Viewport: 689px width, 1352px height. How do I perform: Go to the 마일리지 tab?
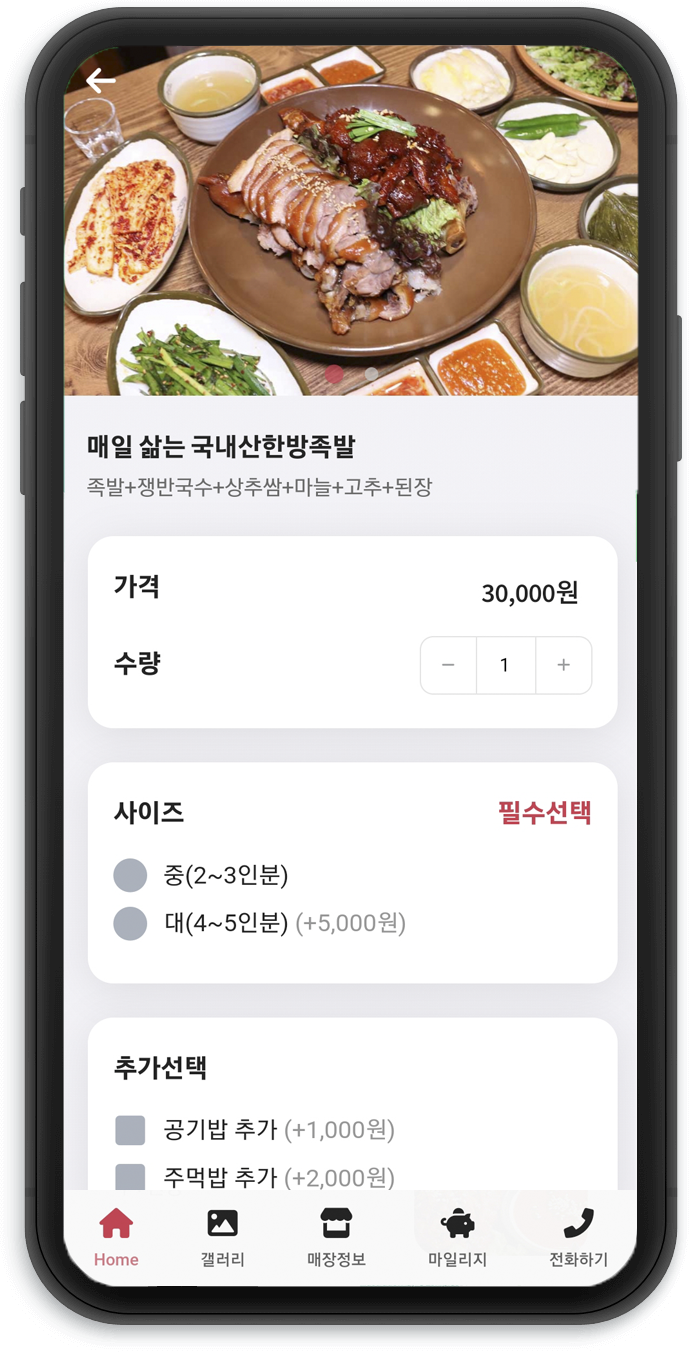(457, 1237)
